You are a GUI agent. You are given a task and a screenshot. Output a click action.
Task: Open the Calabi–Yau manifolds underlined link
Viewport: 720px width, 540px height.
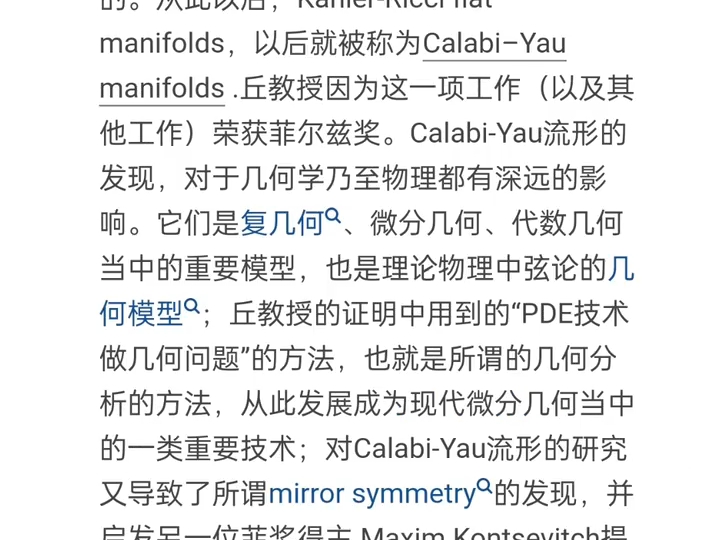(494, 44)
